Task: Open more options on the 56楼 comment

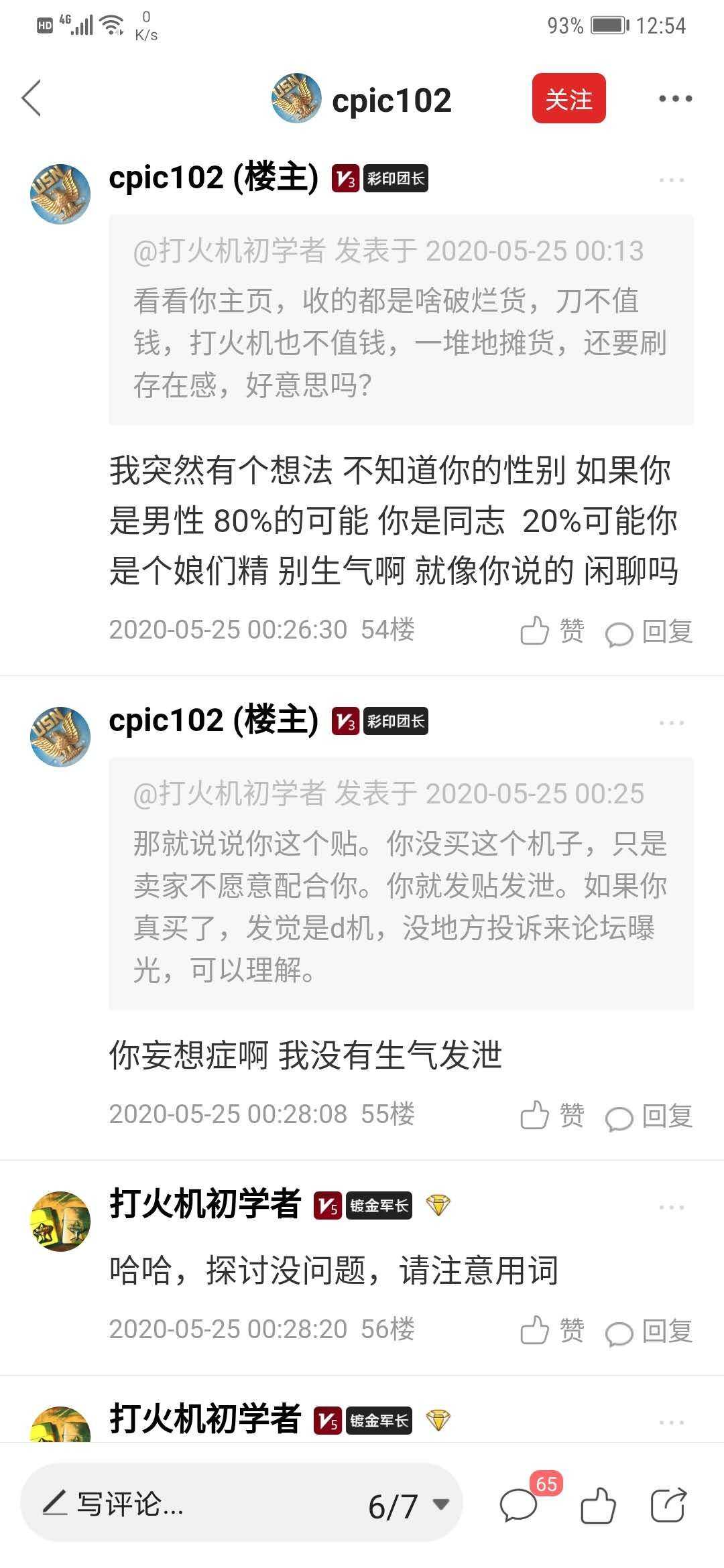Action: click(671, 1207)
